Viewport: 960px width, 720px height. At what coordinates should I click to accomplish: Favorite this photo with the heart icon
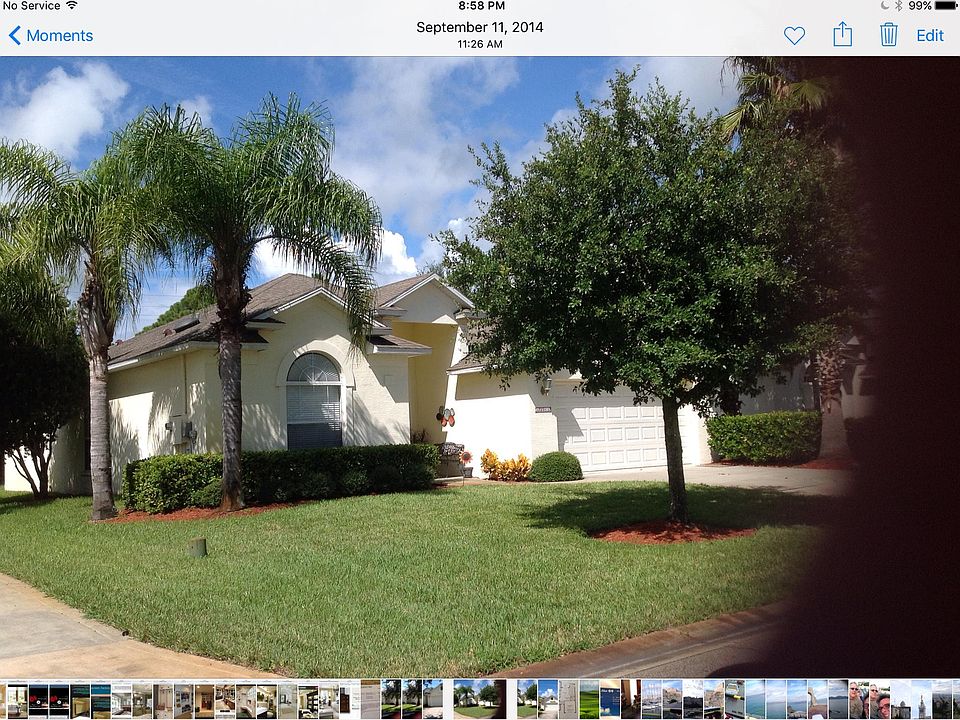(794, 35)
